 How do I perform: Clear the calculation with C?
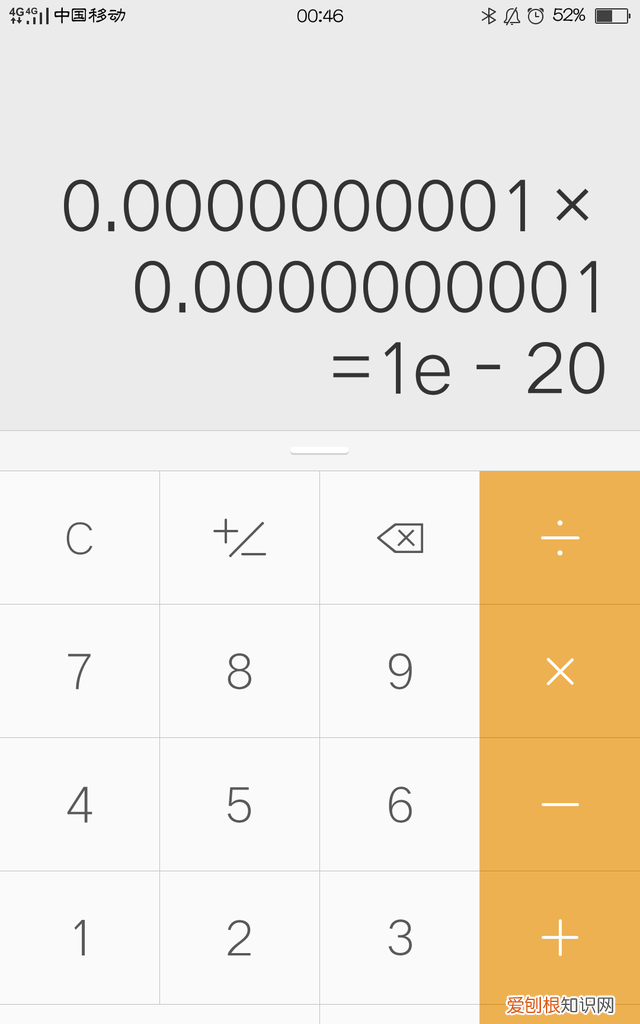[x=79, y=538]
